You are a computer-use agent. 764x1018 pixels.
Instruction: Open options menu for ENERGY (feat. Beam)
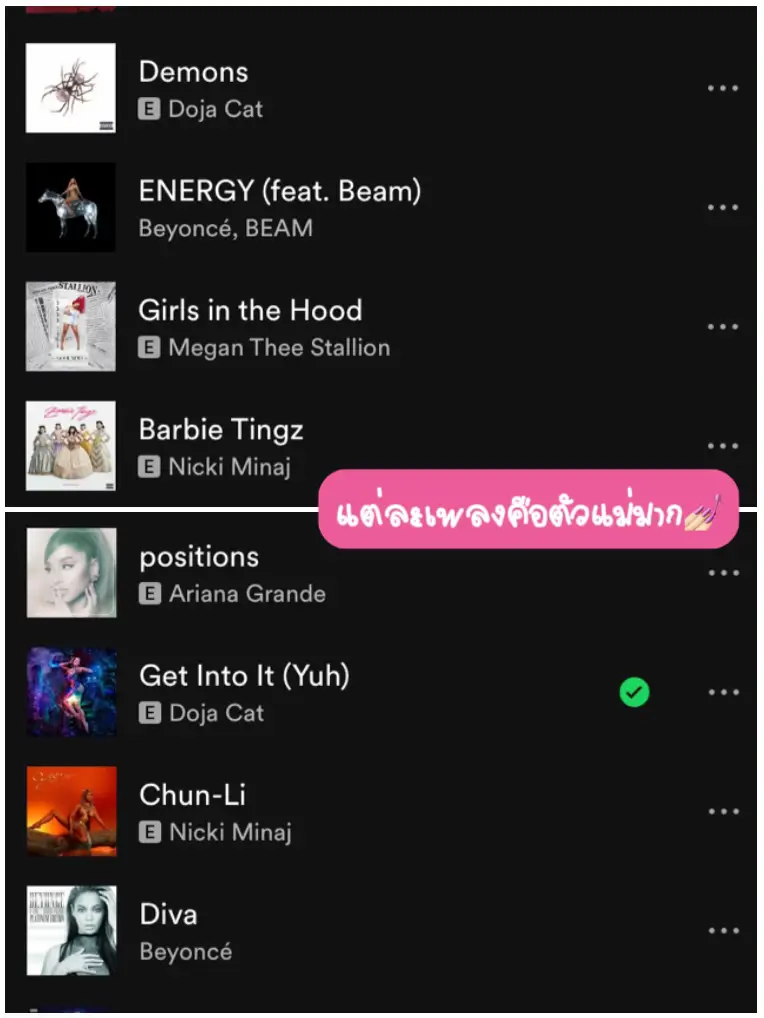(x=723, y=207)
